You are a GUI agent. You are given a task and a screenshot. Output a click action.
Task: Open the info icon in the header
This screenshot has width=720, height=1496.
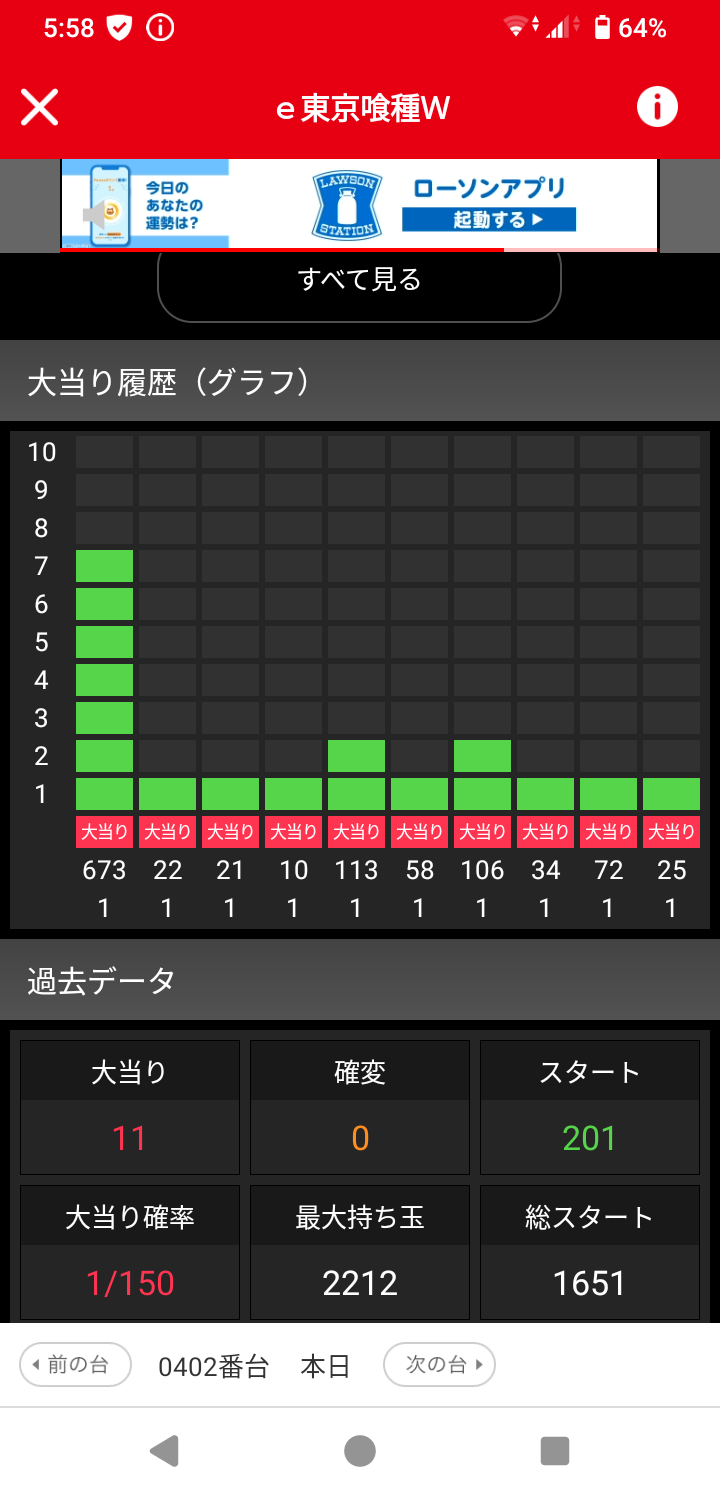[657, 107]
